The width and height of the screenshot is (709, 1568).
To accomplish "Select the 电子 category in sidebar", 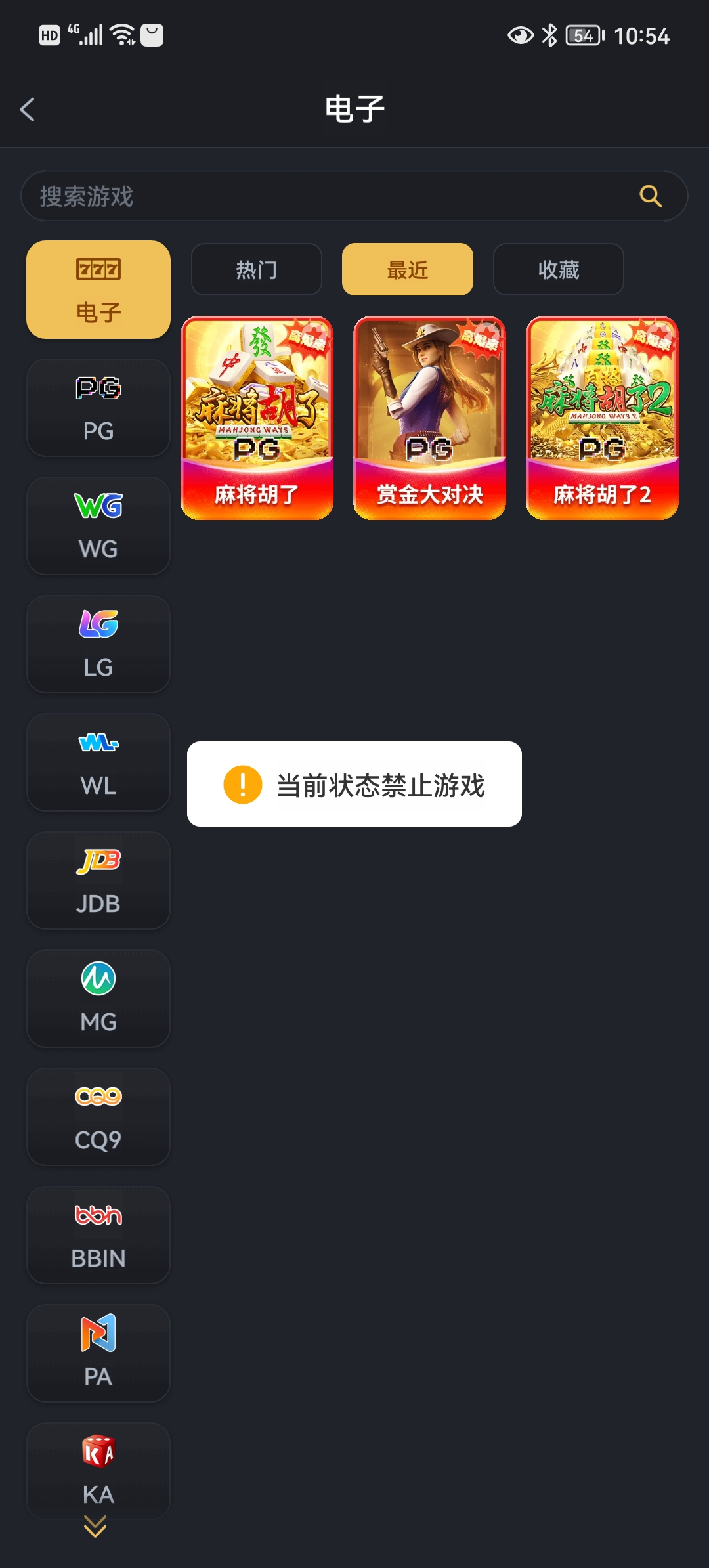I will 98,290.
